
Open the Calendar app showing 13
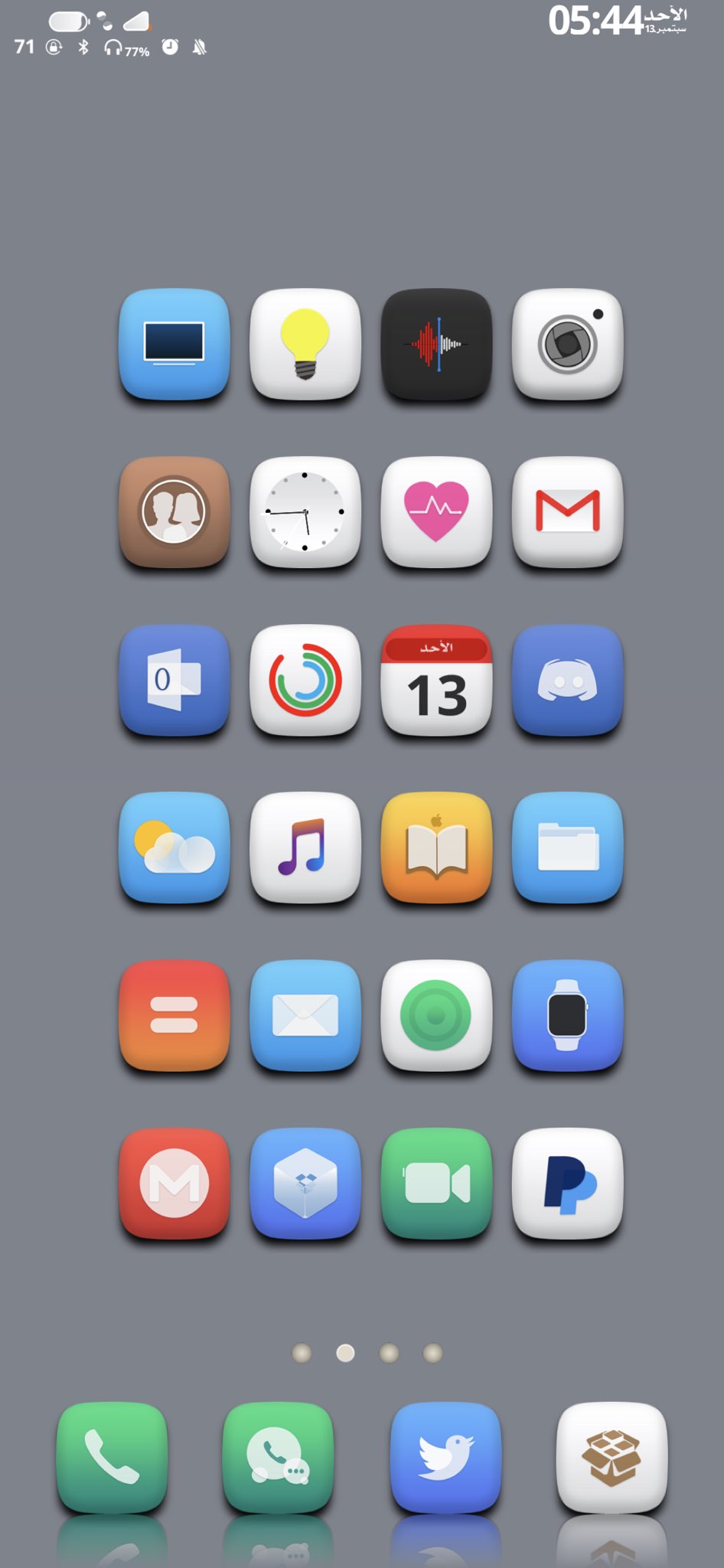[x=436, y=679]
